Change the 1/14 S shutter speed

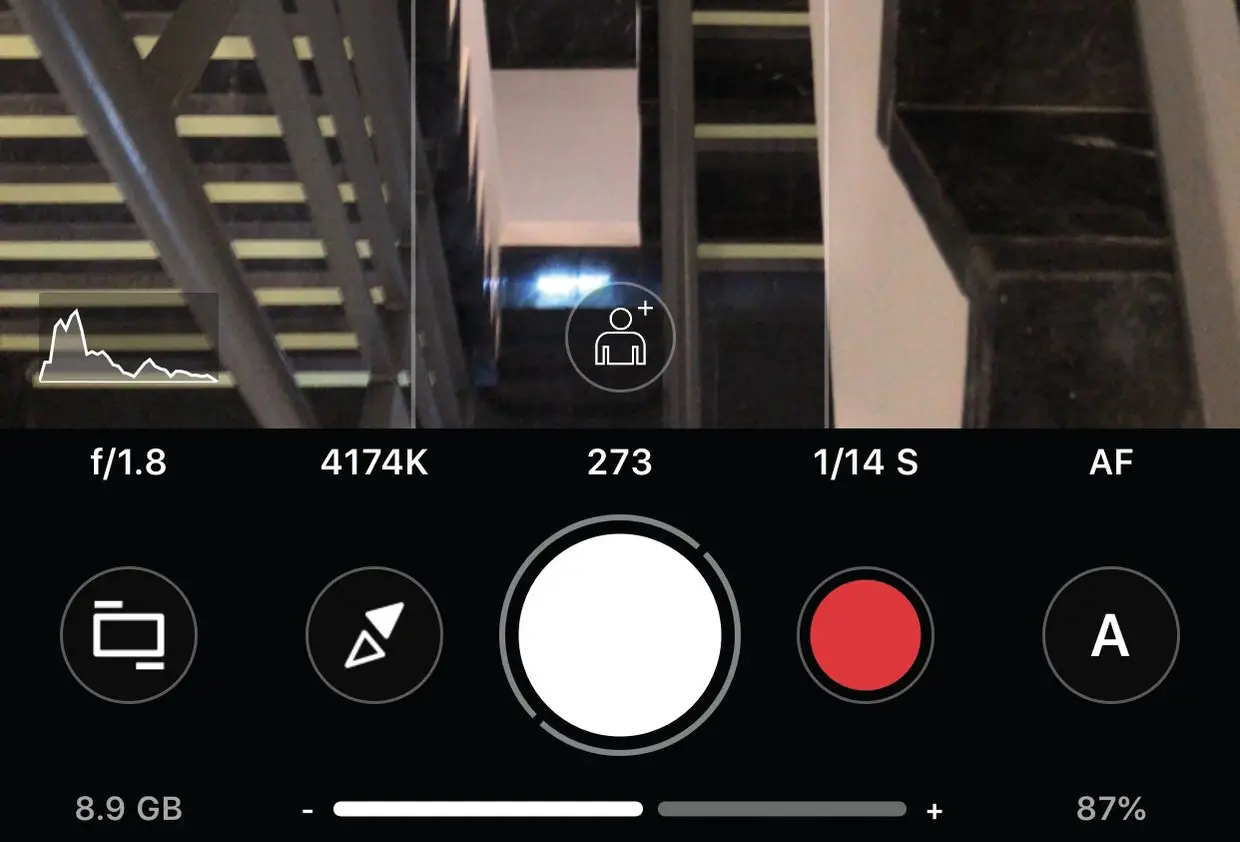(865, 462)
